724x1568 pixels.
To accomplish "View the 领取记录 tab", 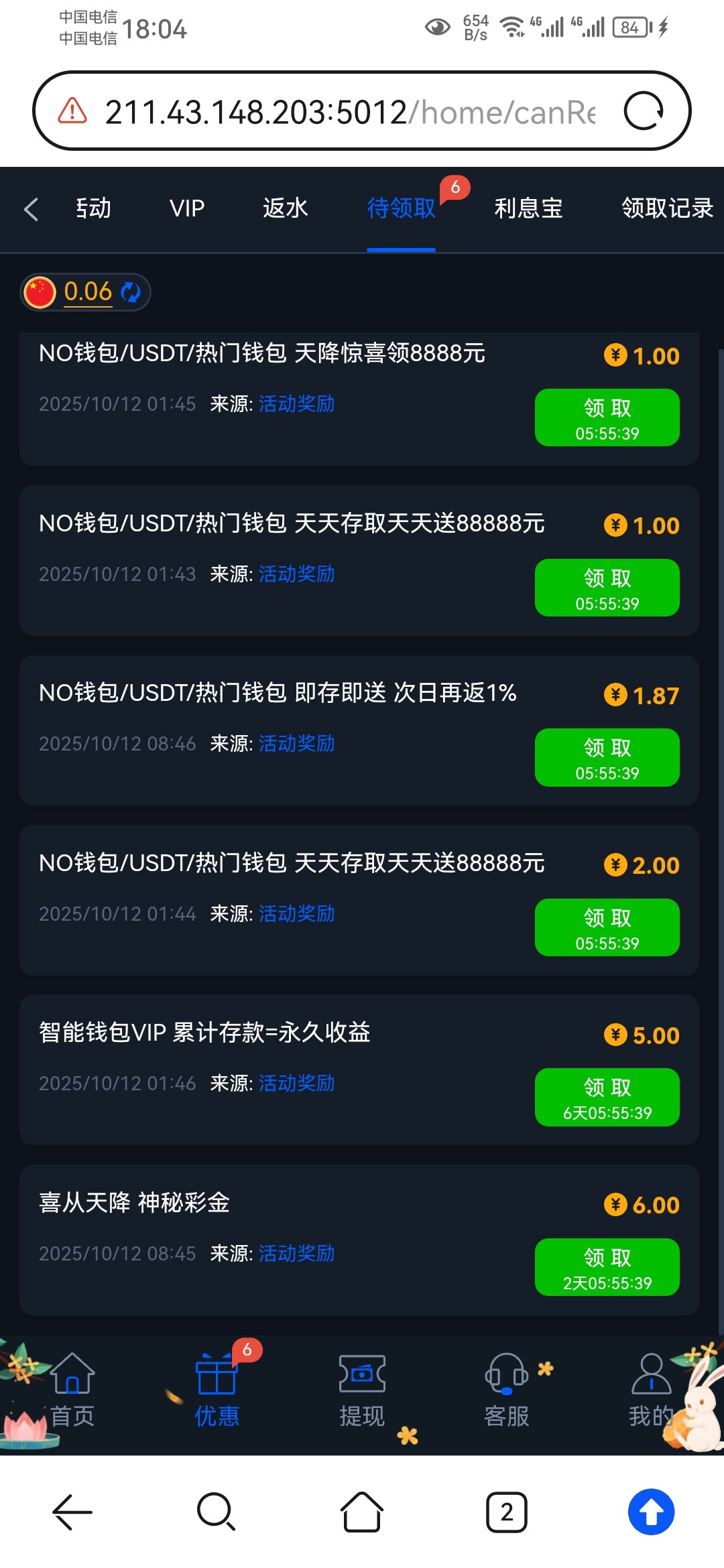I will pos(666,208).
